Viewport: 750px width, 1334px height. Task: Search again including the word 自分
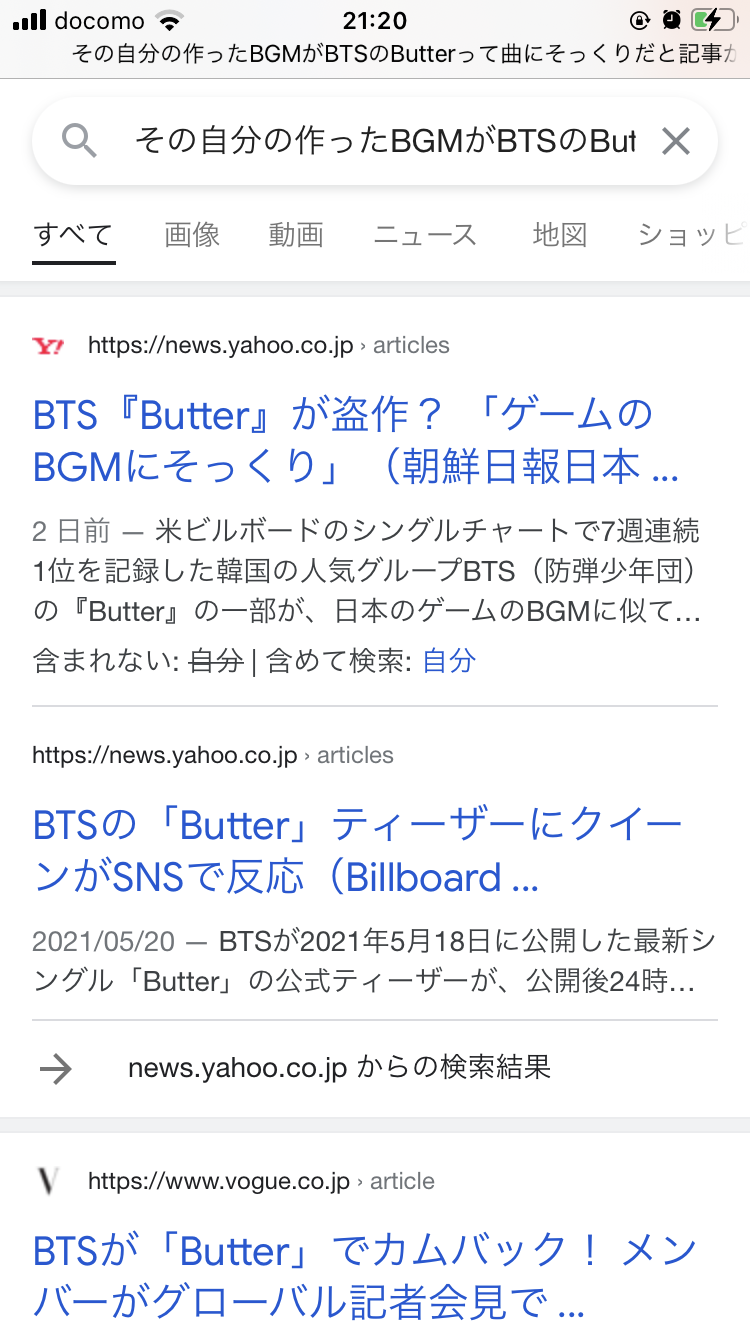(449, 661)
